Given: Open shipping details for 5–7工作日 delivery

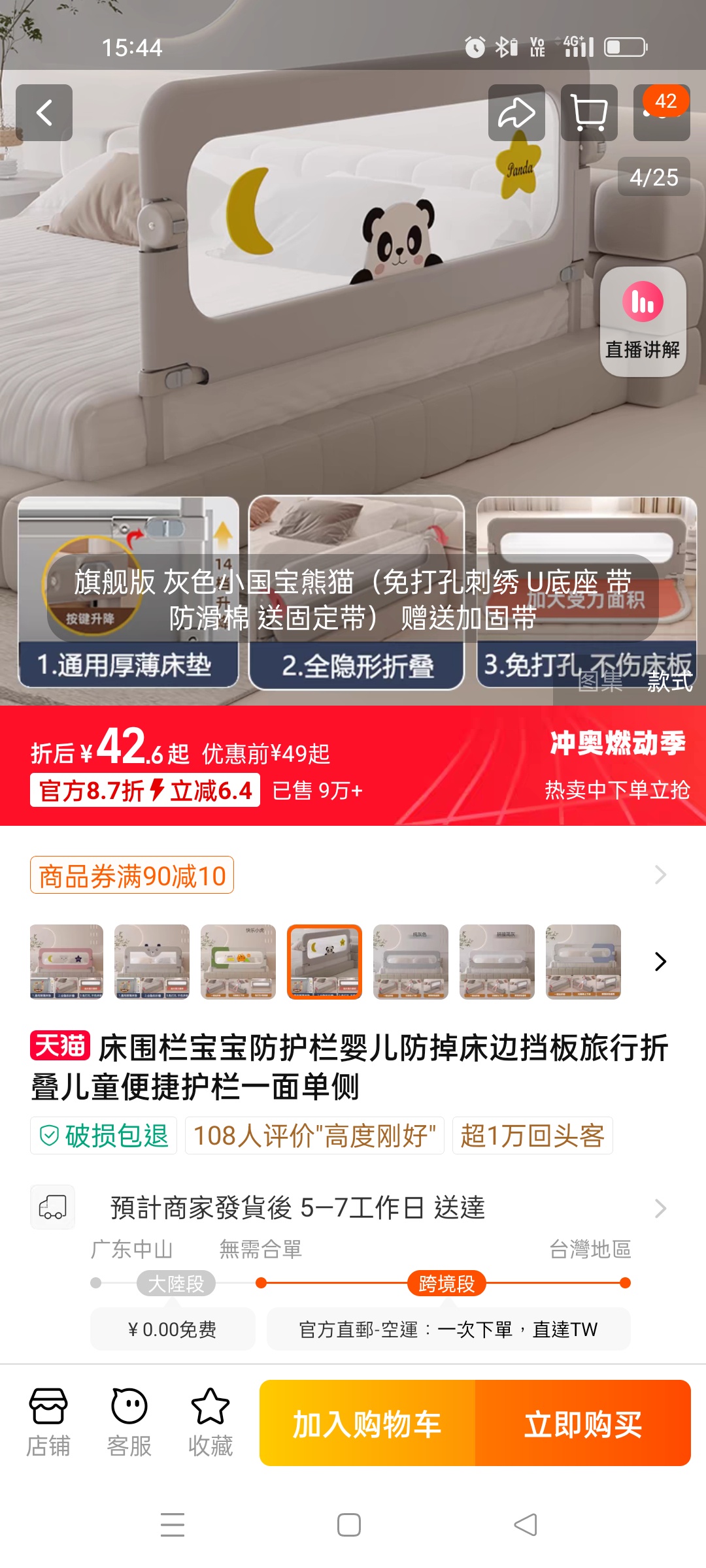Looking at the screenshot, I should (x=353, y=1208).
